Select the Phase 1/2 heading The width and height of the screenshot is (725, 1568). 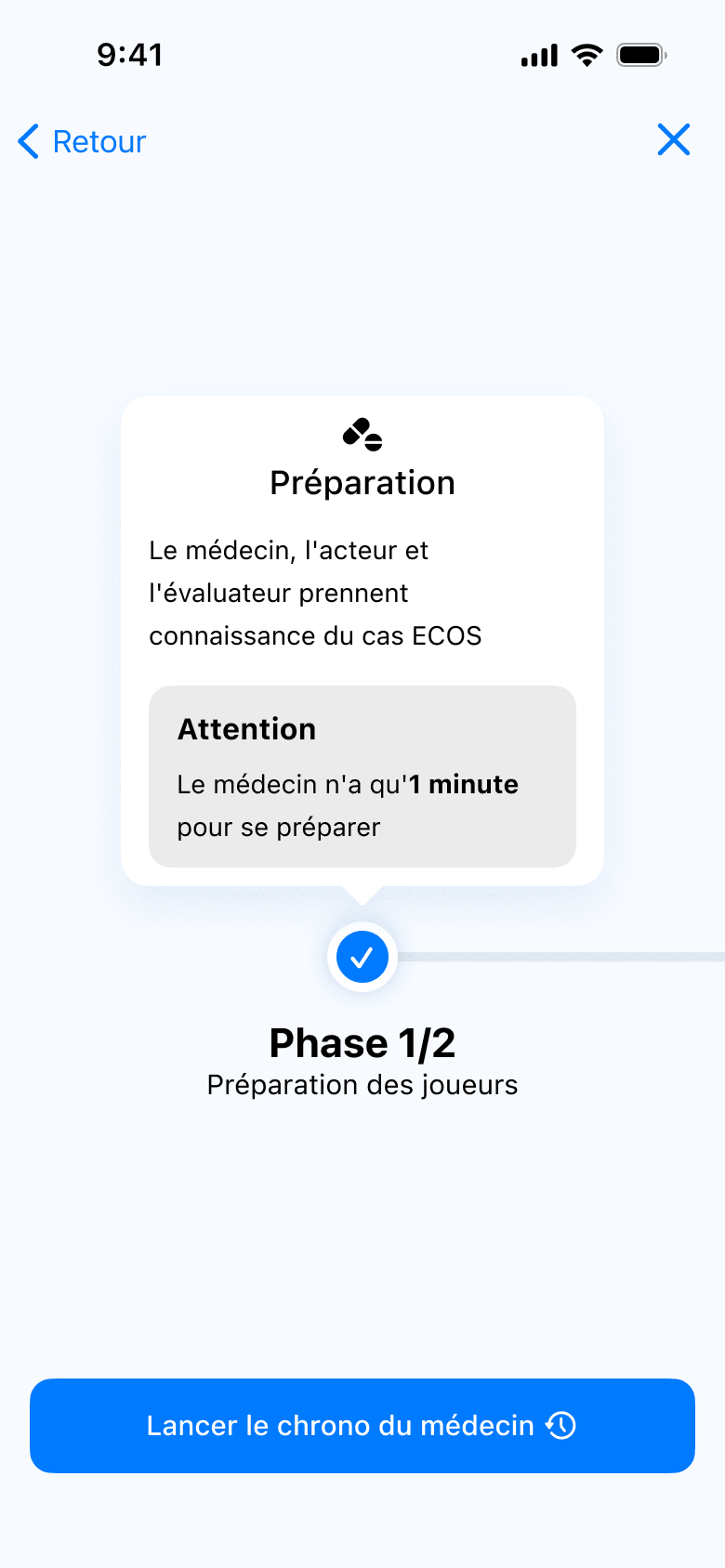pyautogui.click(x=362, y=1042)
